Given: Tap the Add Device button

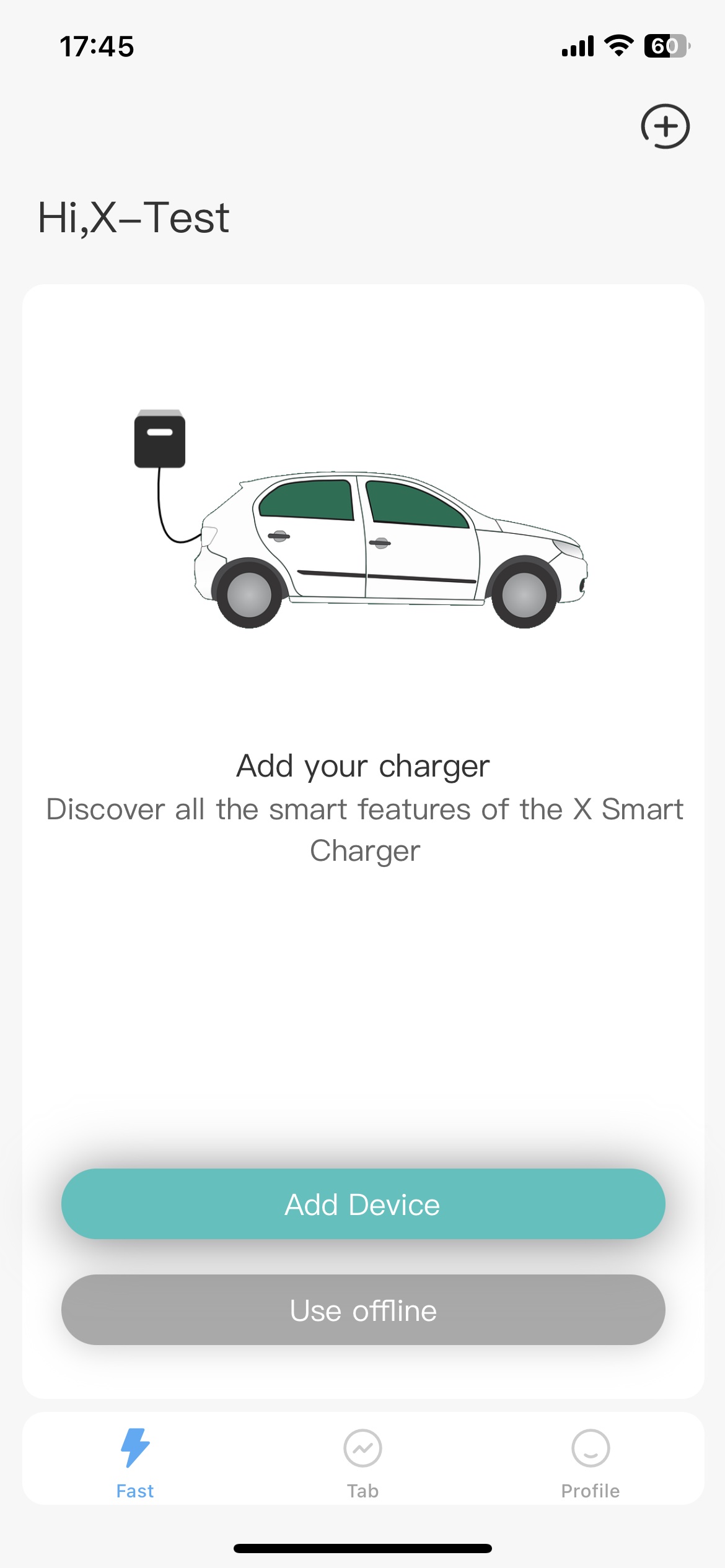Looking at the screenshot, I should click(x=363, y=1204).
